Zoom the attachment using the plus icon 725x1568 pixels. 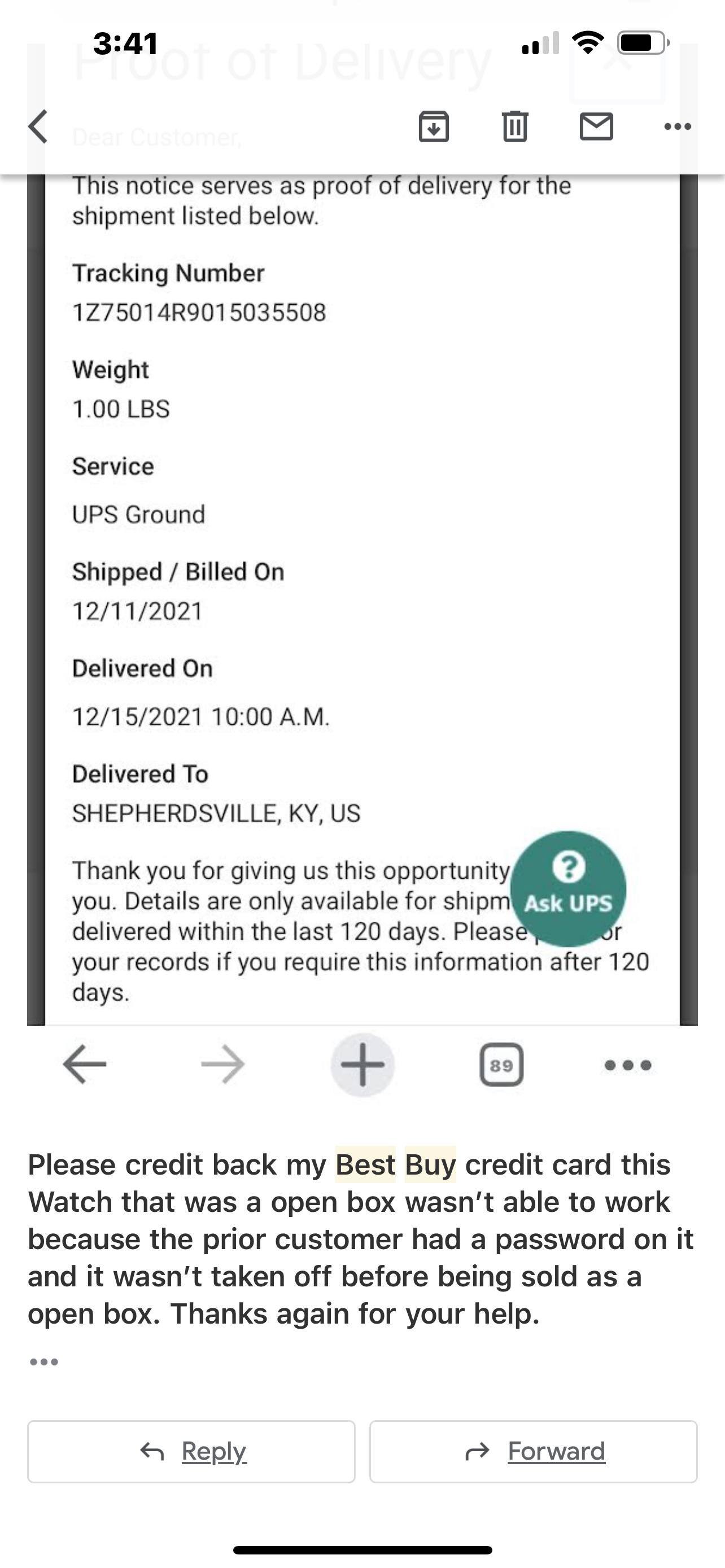click(363, 1064)
